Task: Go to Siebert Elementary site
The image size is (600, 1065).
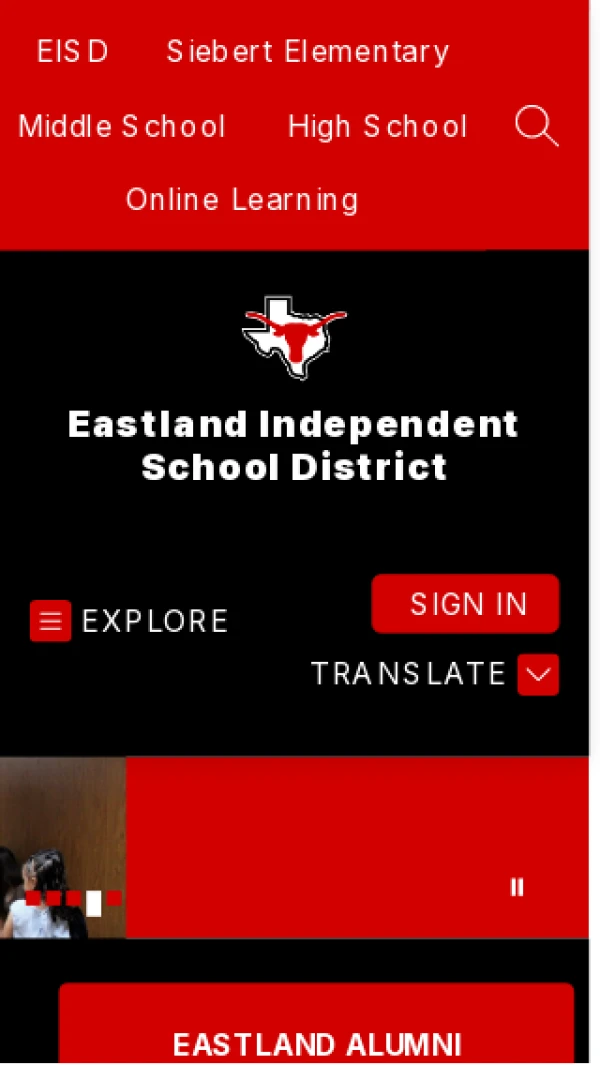Action: coord(307,51)
